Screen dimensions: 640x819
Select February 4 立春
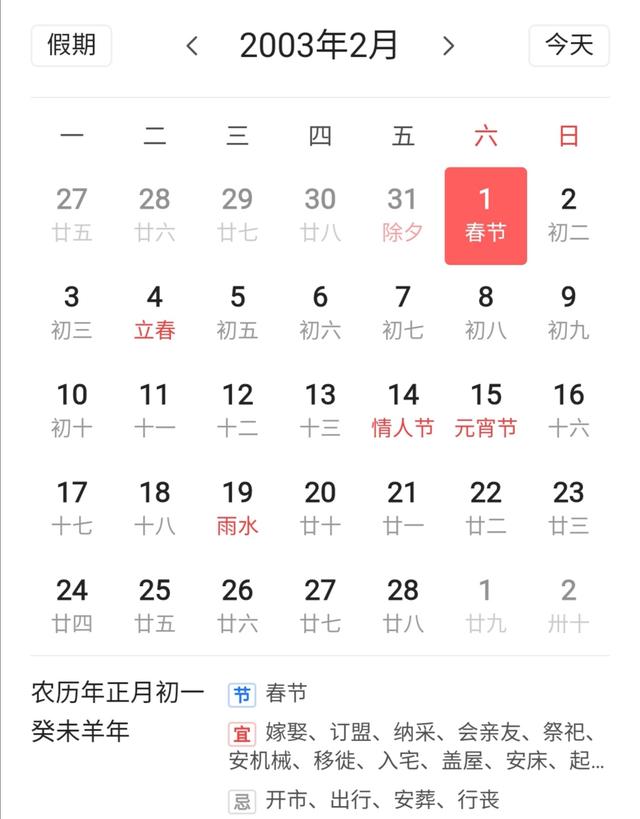point(154,312)
